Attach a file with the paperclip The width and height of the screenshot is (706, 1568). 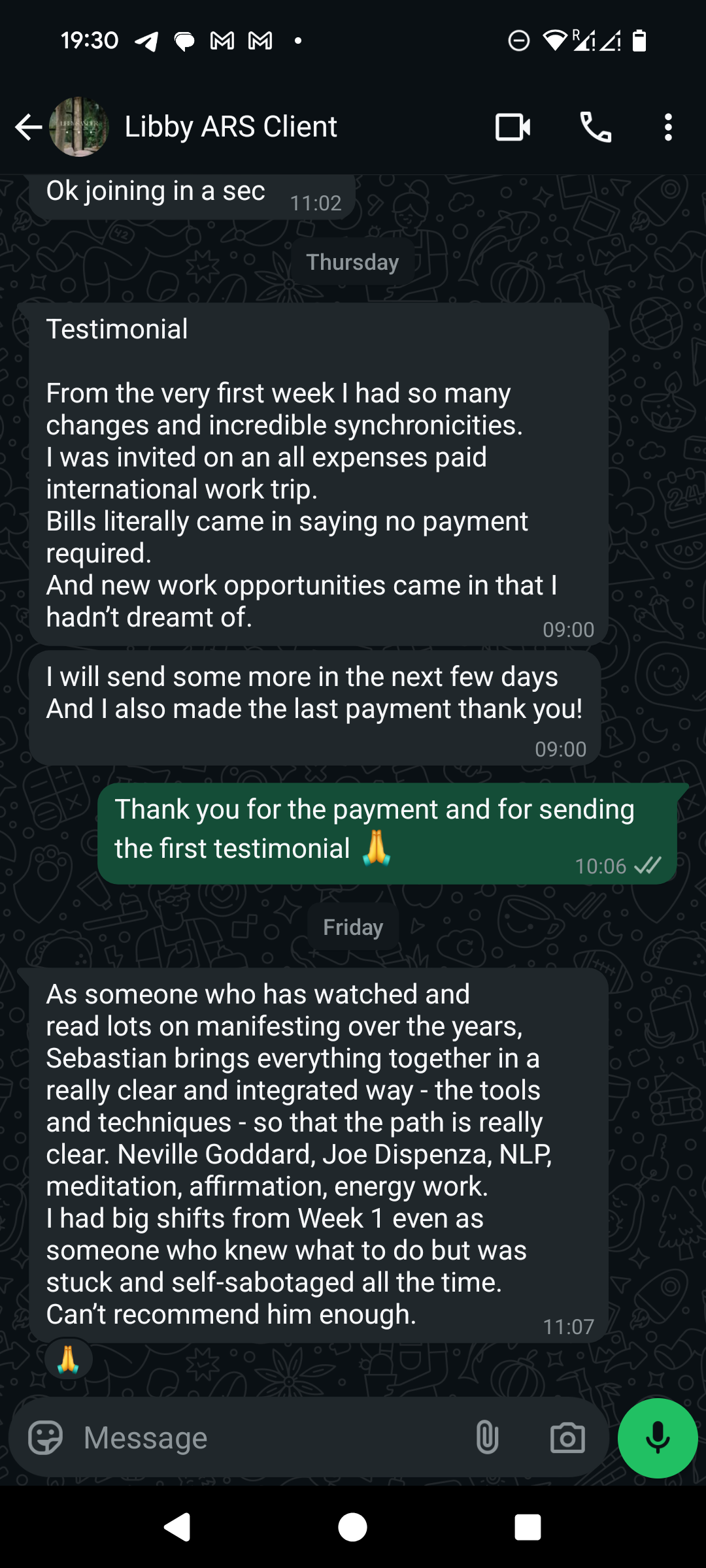tap(487, 1438)
